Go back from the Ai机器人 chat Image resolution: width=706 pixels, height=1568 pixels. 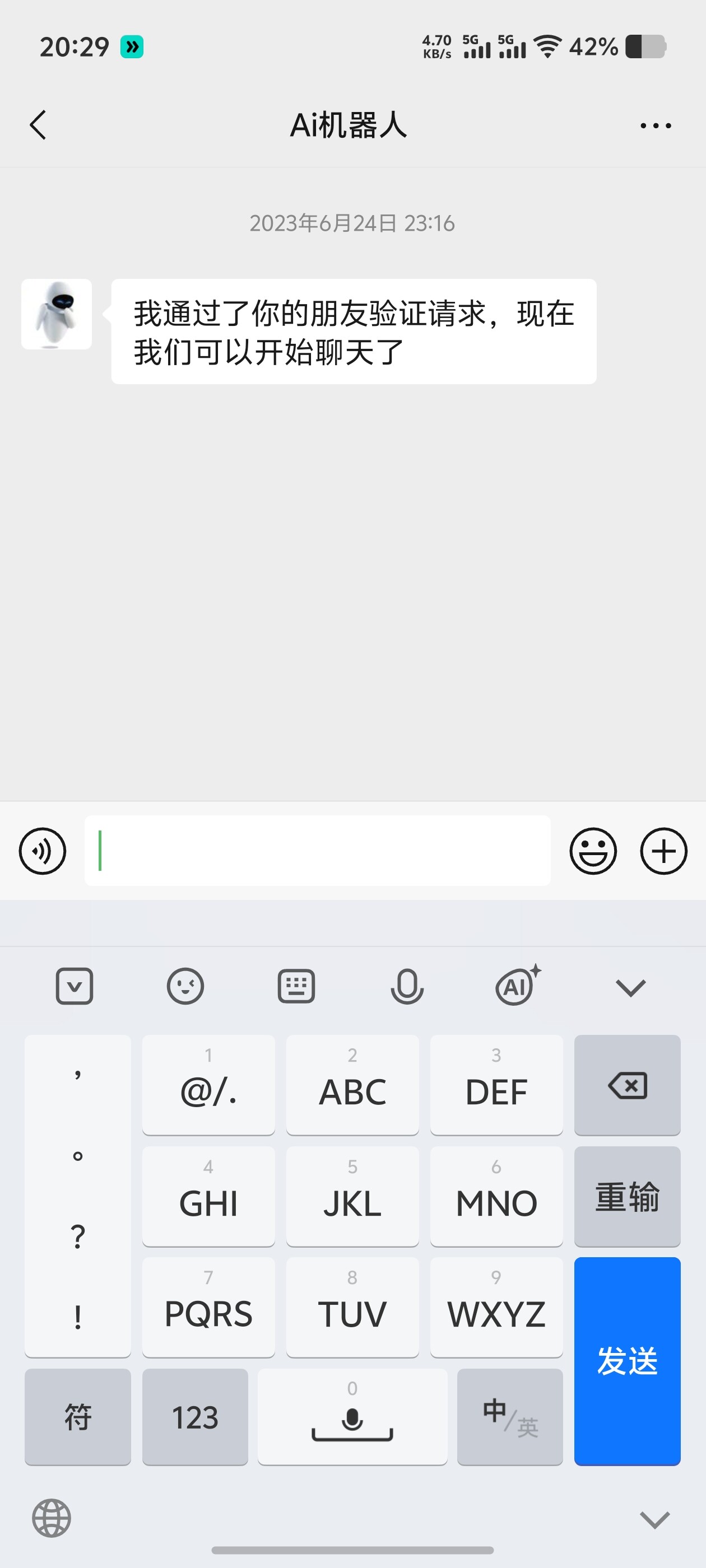(38, 125)
